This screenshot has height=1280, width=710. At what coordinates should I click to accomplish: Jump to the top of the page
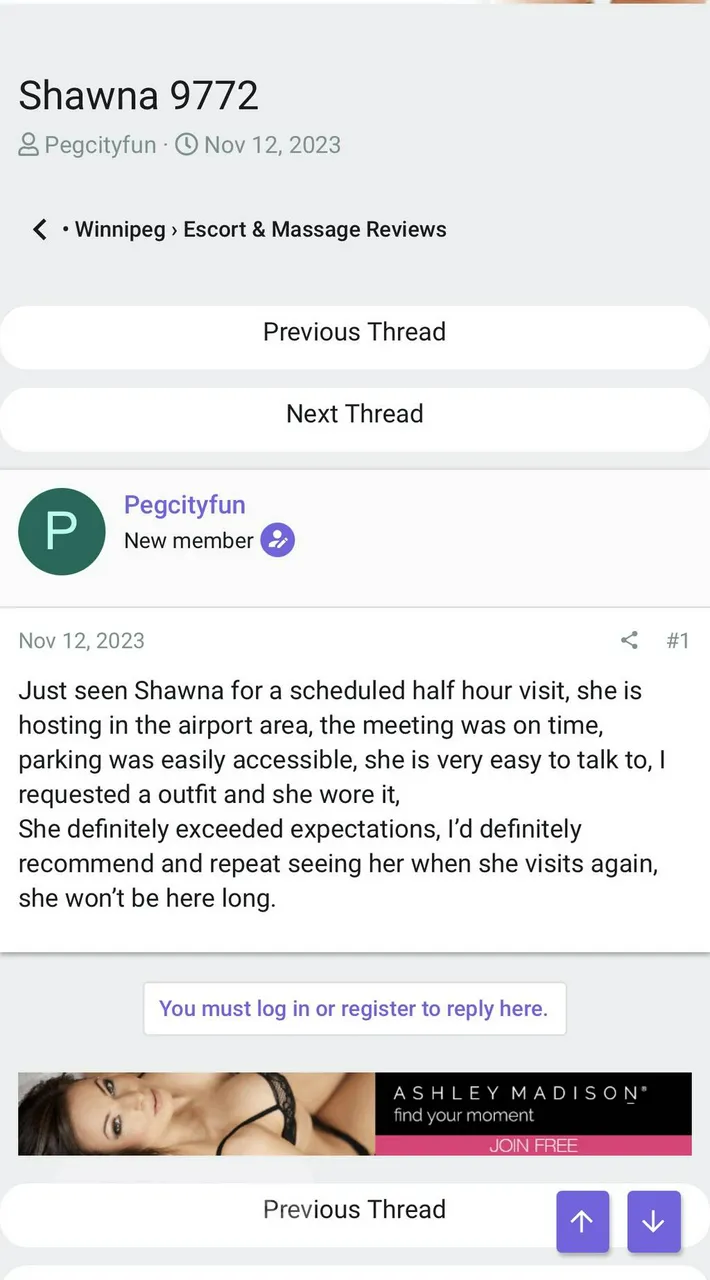[582, 1221]
